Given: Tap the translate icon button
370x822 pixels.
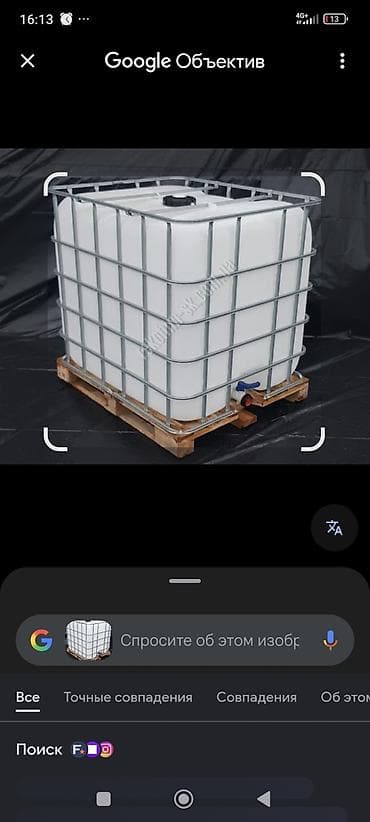Looking at the screenshot, I should (334, 528).
